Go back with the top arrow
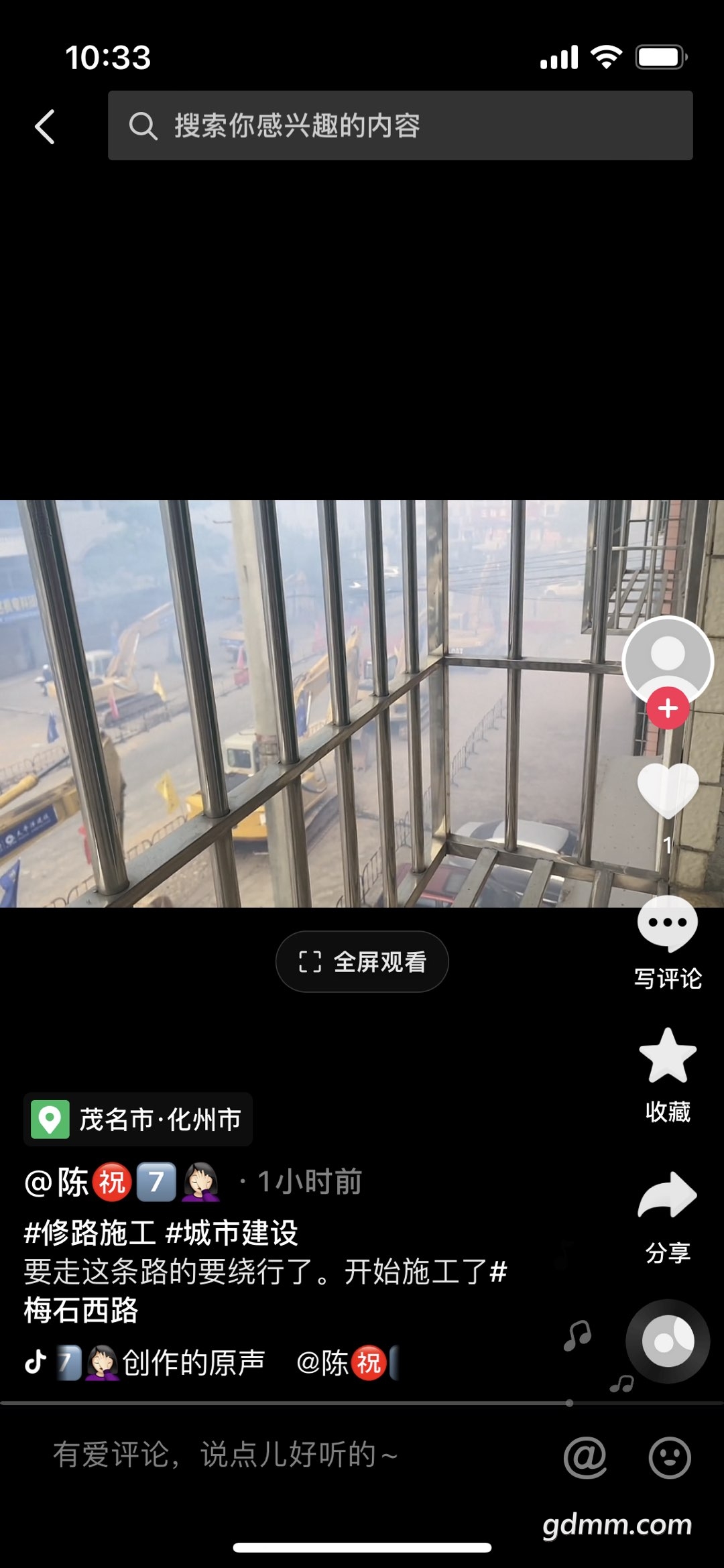The height and width of the screenshot is (1568, 724). click(45, 127)
